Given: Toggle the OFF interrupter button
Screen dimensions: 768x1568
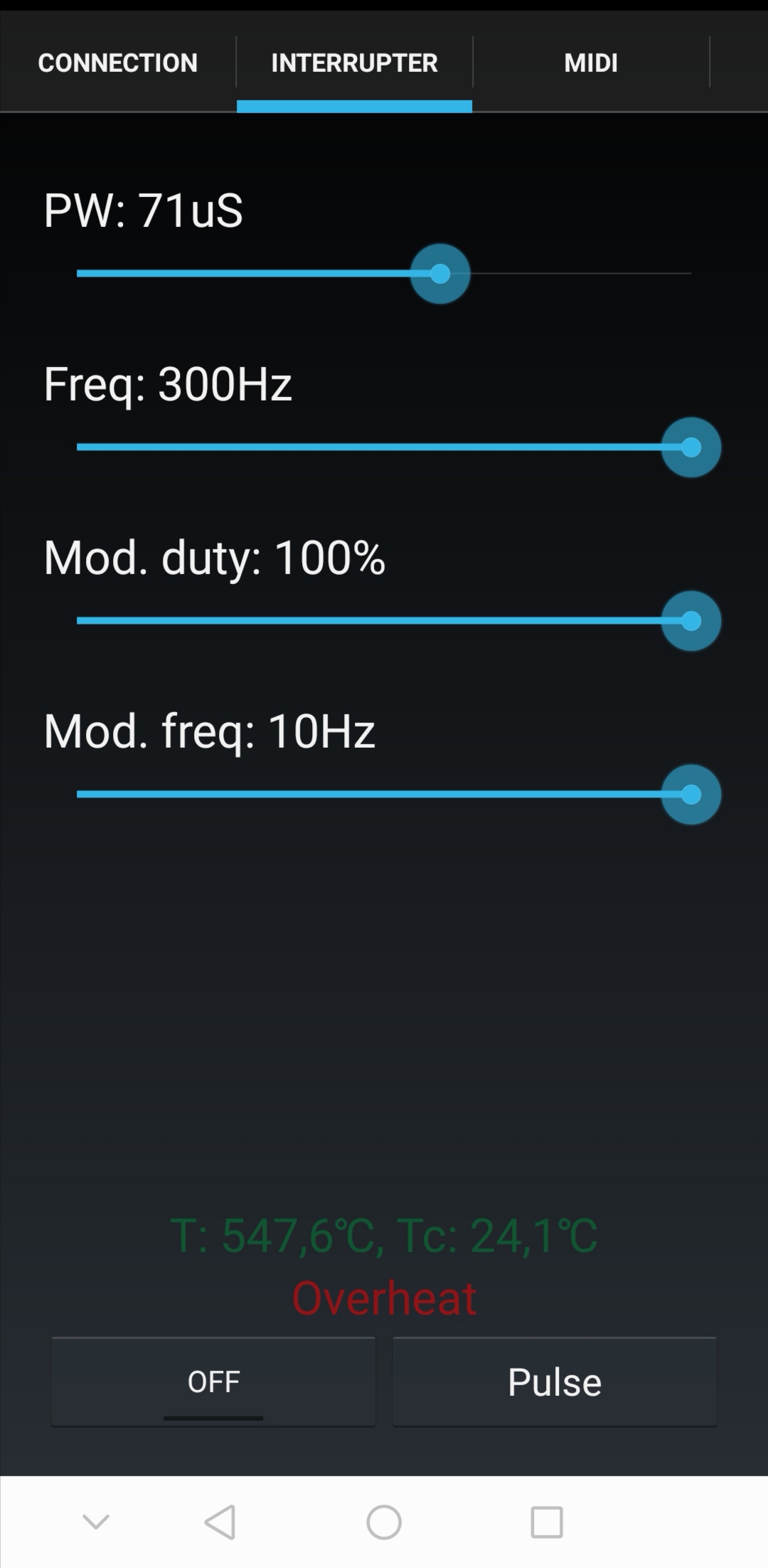Looking at the screenshot, I should (x=213, y=1382).
